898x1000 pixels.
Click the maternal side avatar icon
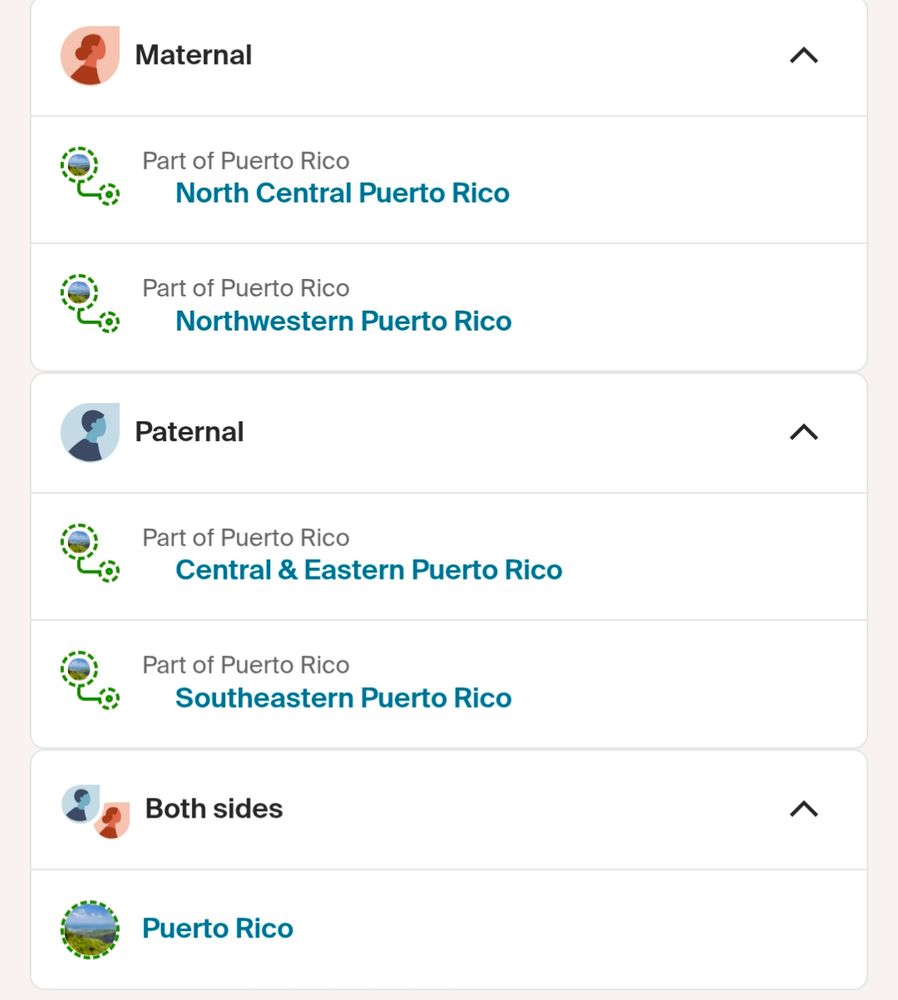pyautogui.click(x=89, y=55)
